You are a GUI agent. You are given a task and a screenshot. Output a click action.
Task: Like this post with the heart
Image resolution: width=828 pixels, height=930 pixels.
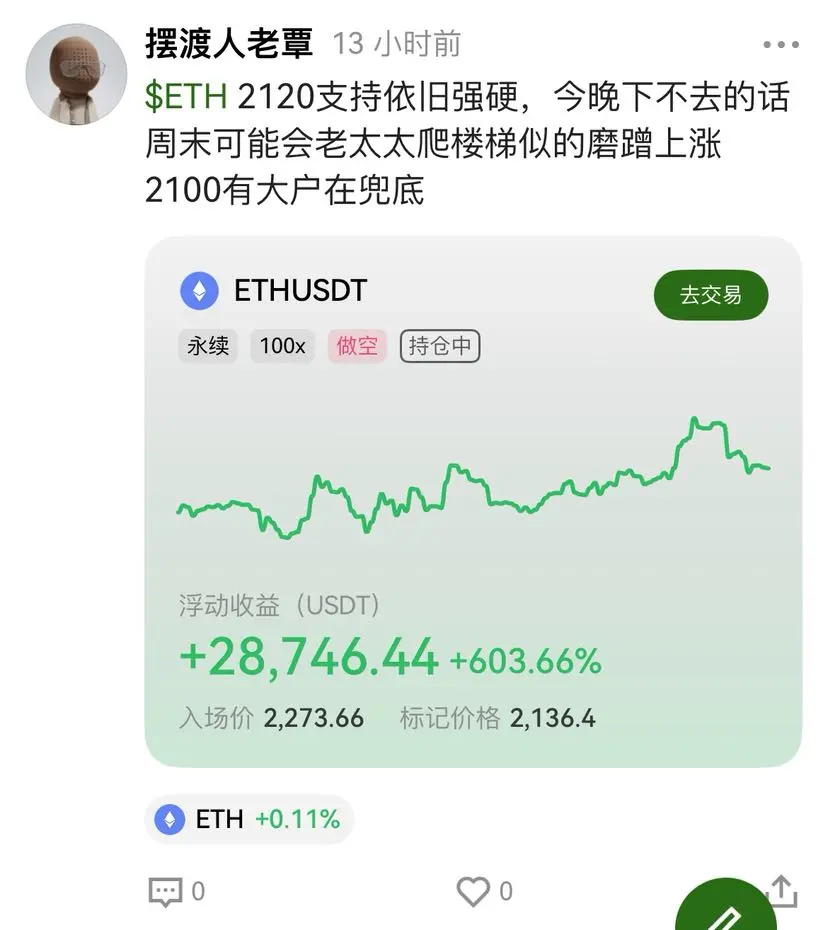pyautogui.click(x=473, y=891)
